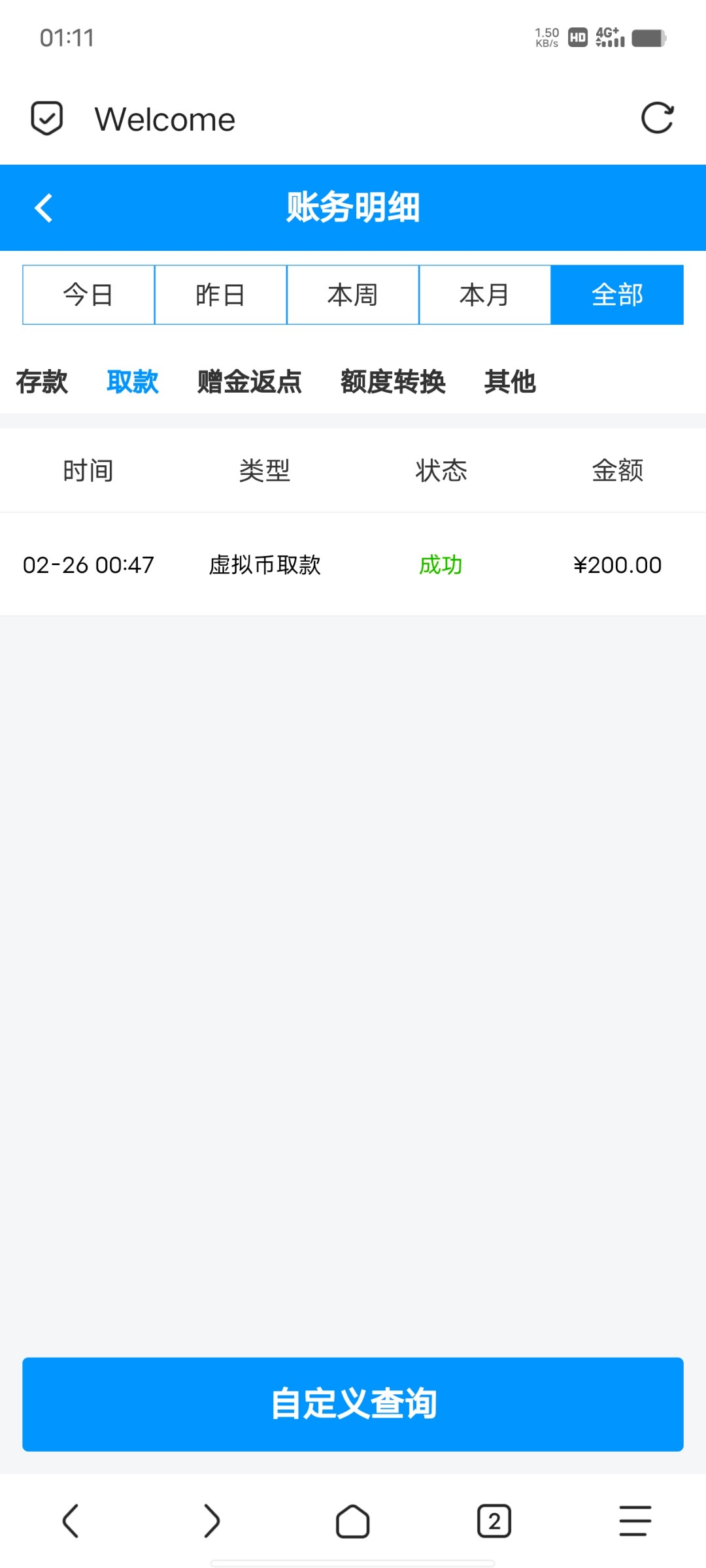Open the tab switcher showing 2 tabs
The width and height of the screenshot is (706, 1568).
click(494, 1520)
